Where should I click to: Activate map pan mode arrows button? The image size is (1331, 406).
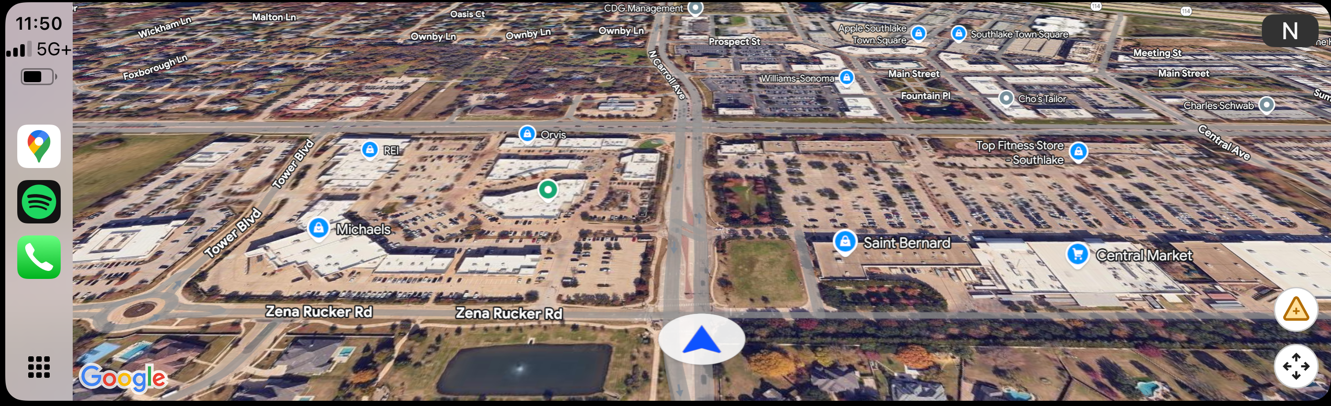pos(1295,367)
